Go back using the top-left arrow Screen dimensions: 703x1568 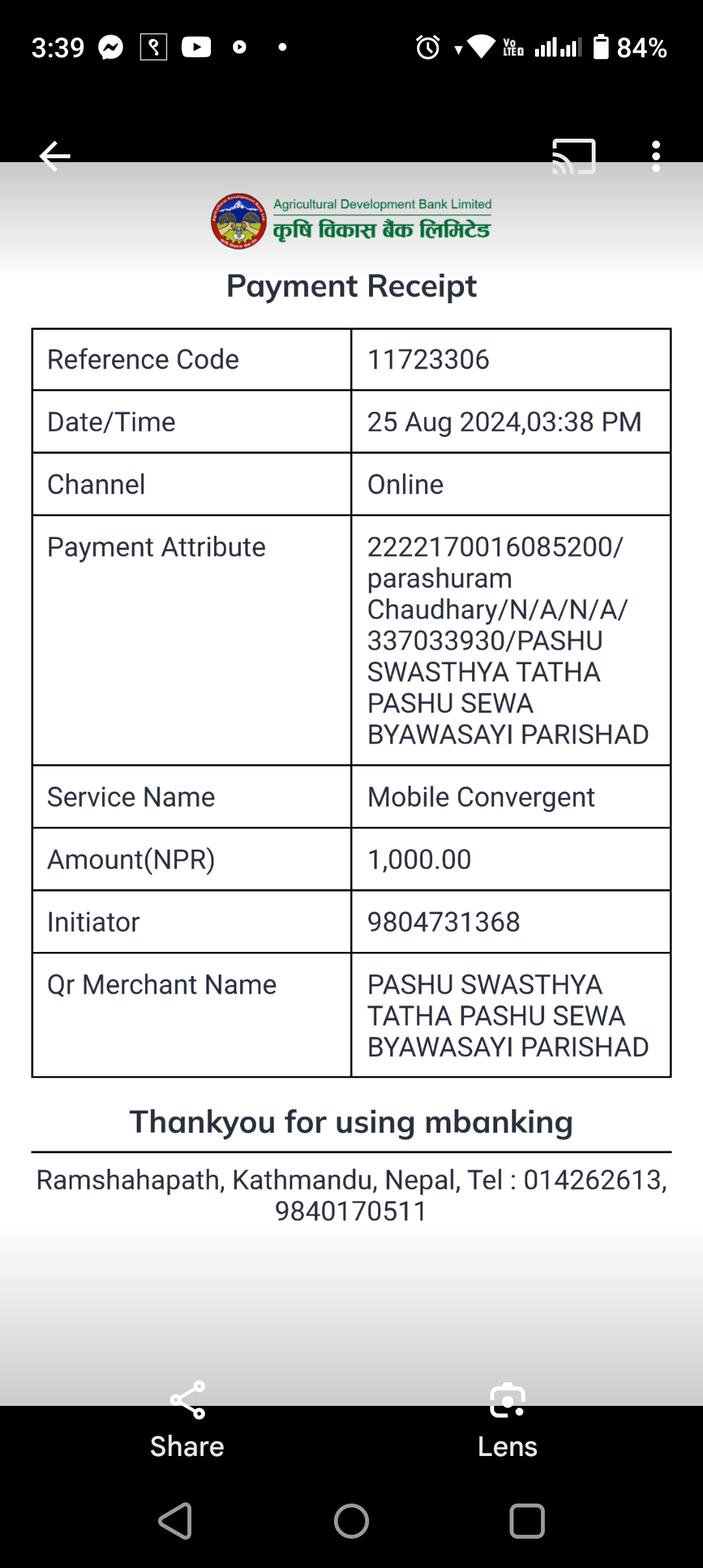(55, 156)
